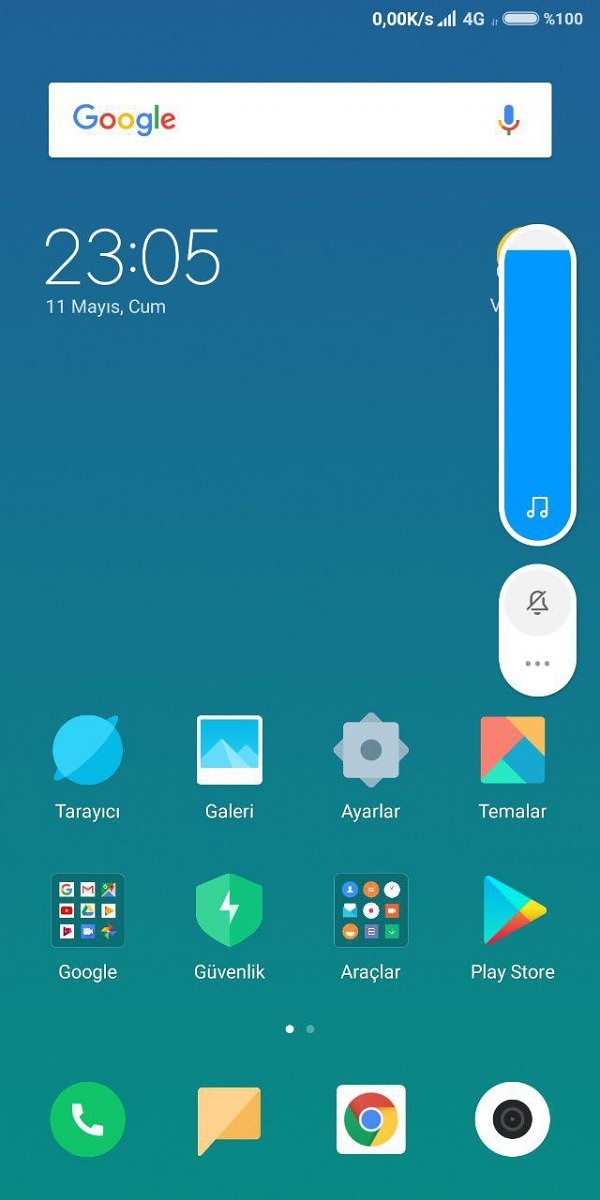Open the Play Store
The image size is (600, 1200).
(x=512, y=910)
